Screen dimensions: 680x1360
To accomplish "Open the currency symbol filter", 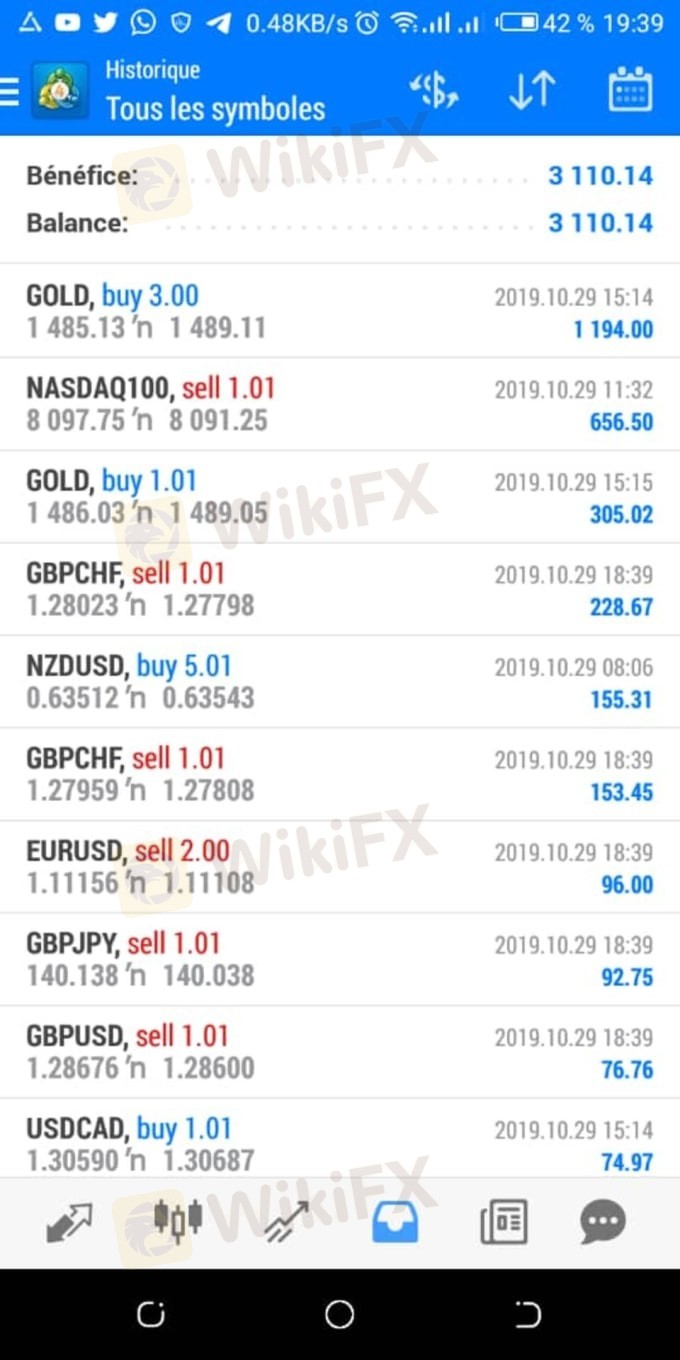I will [434, 92].
